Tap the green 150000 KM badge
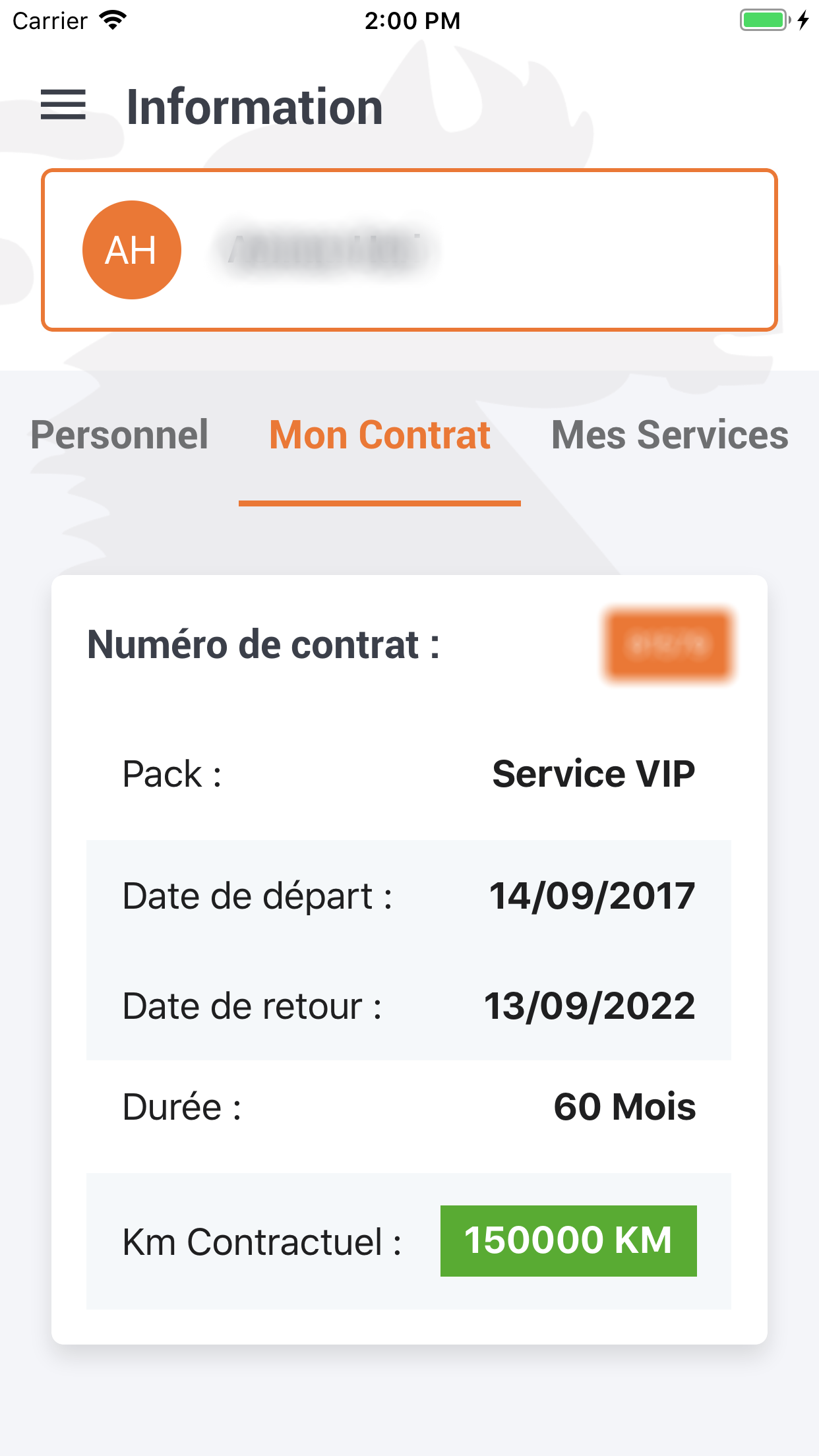This screenshot has height=1456, width=819. pyautogui.click(x=568, y=1240)
